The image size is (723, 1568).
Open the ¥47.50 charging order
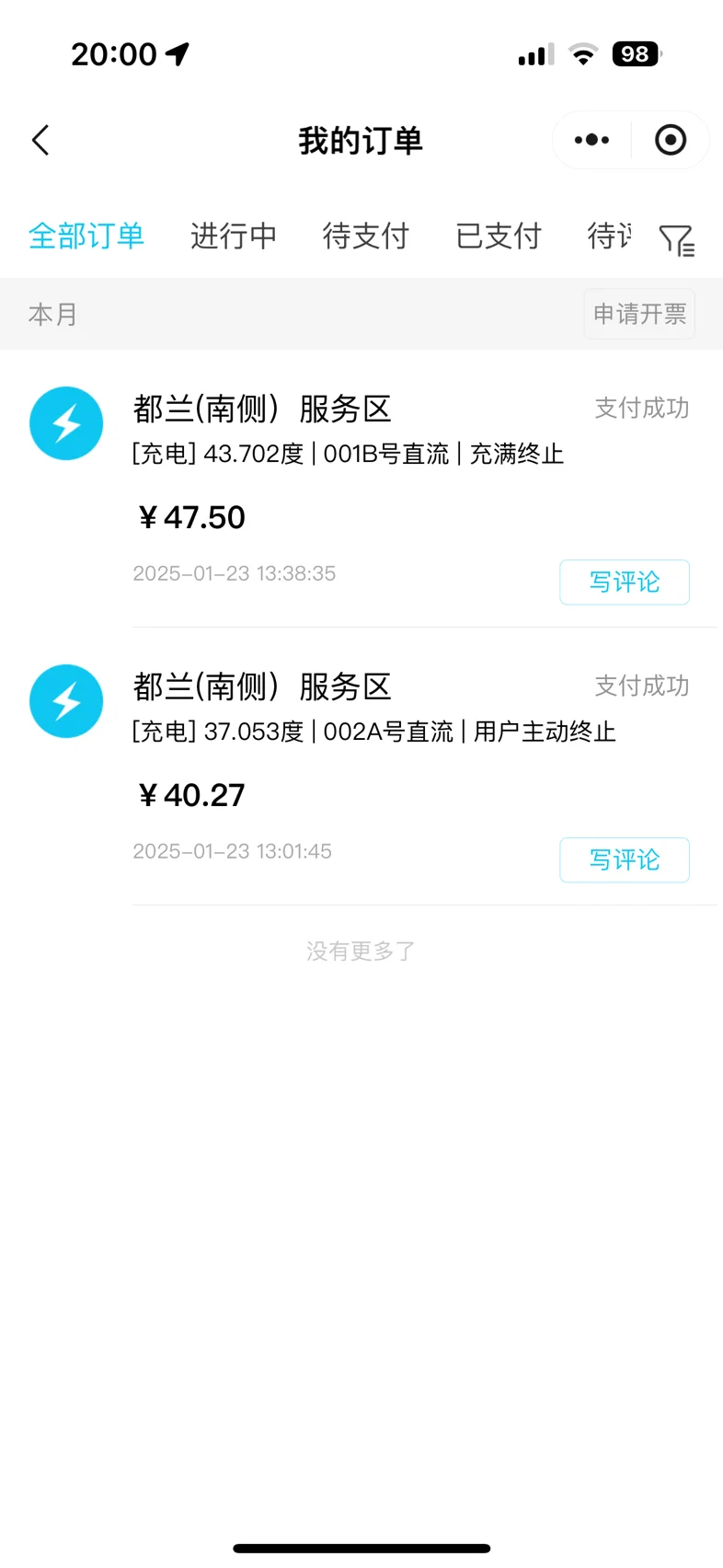click(361, 489)
